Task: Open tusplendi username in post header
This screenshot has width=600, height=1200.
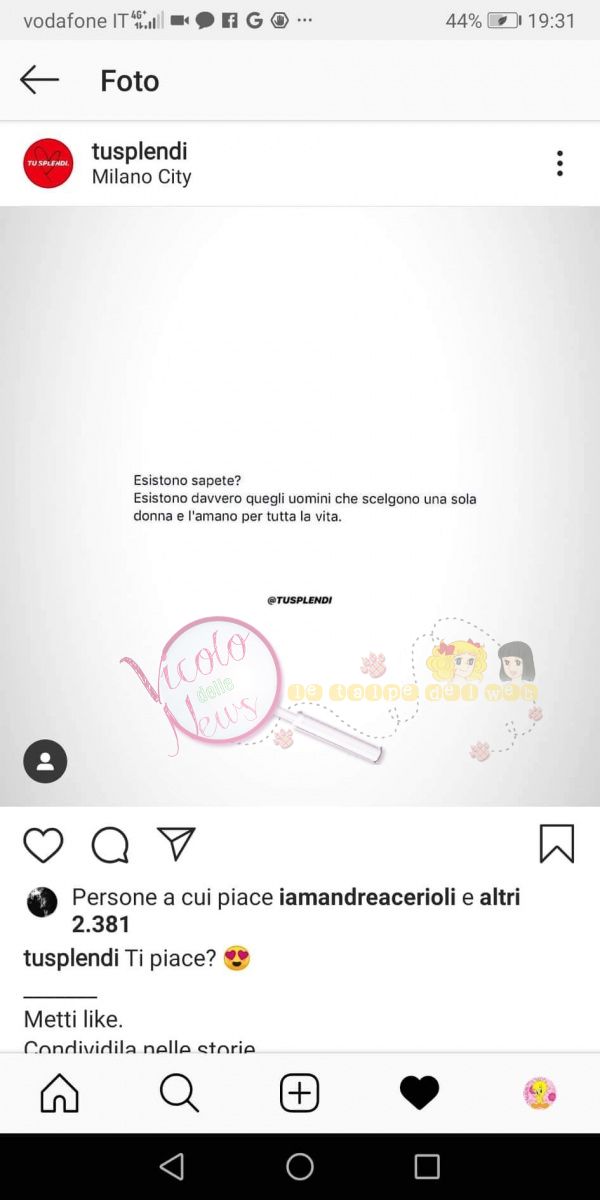Action: point(139,152)
